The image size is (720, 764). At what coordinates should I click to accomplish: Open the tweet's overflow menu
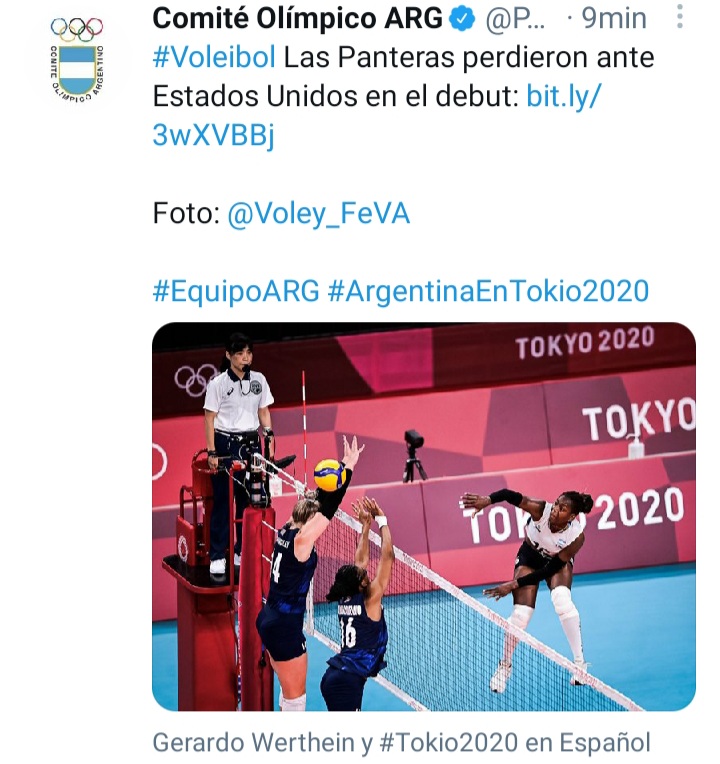point(681,18)
